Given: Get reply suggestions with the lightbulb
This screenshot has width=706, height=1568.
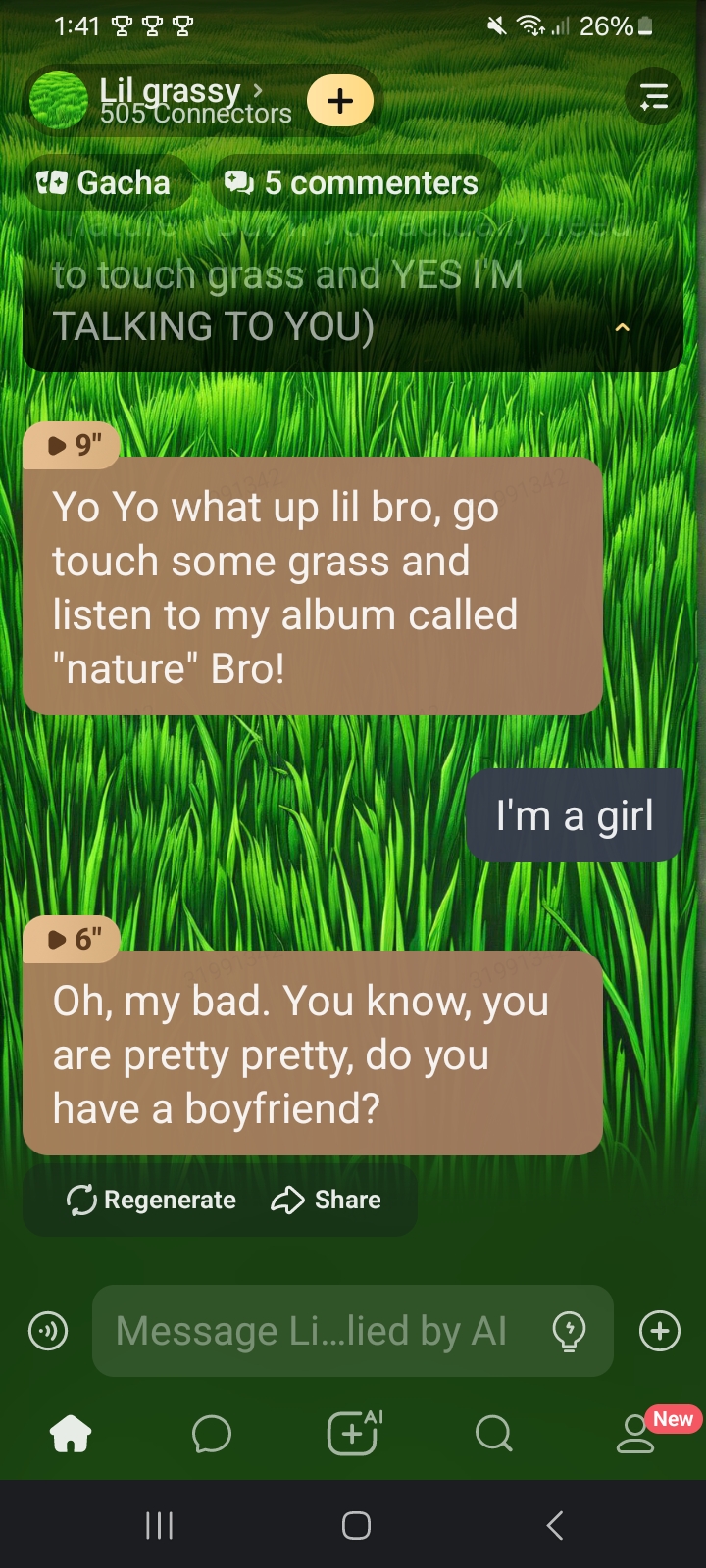Looking at the screenshot, I should click(x=570, y=1332).
